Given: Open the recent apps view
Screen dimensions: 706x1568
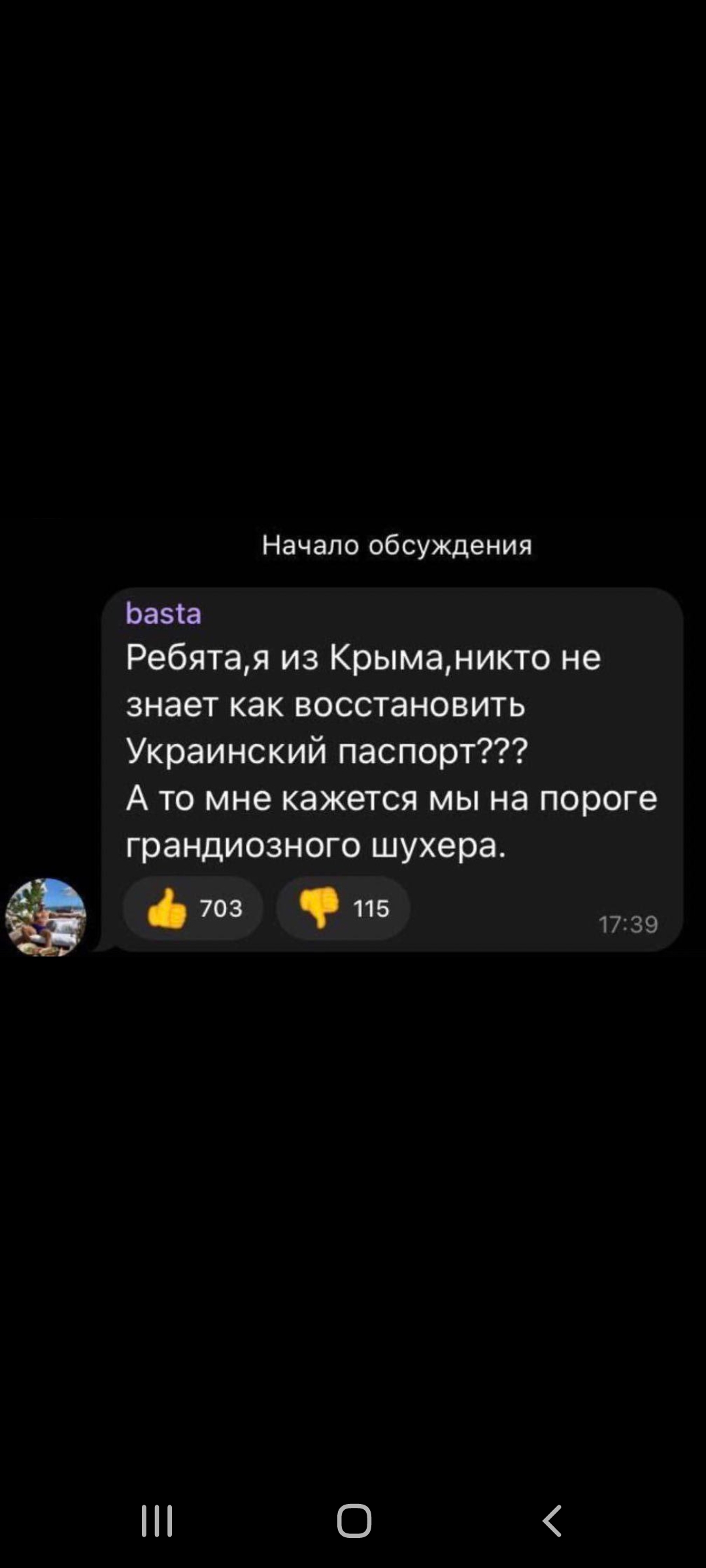Looking at the screenshot, I should point(157,1520).
